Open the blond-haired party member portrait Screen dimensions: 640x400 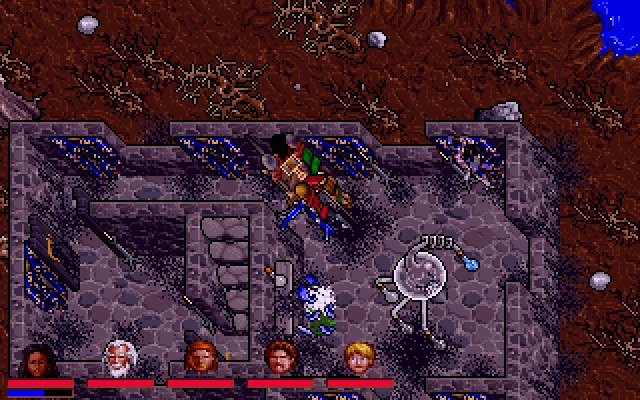[x=357, y=357]
